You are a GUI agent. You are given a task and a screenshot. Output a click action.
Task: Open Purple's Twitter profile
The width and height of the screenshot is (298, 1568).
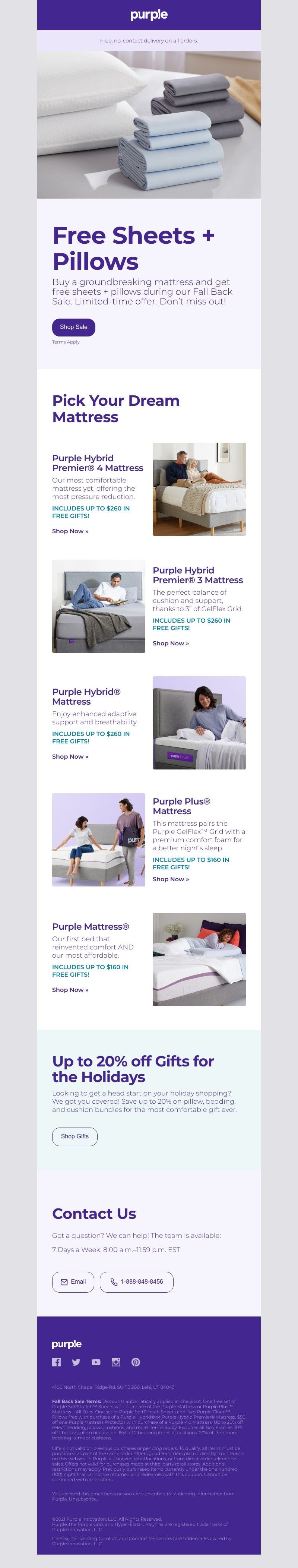76,1362
